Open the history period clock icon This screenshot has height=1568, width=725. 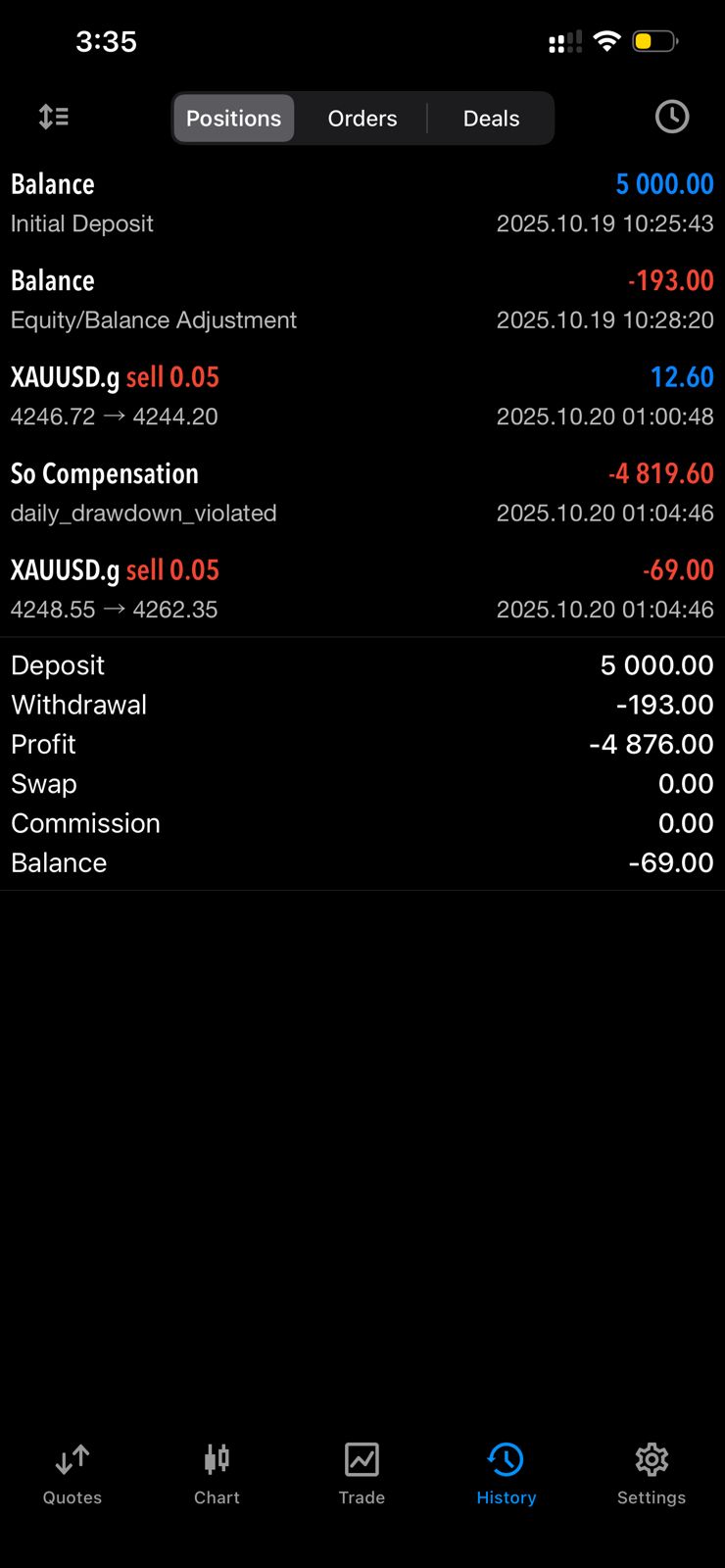click(x=671, y=118)
